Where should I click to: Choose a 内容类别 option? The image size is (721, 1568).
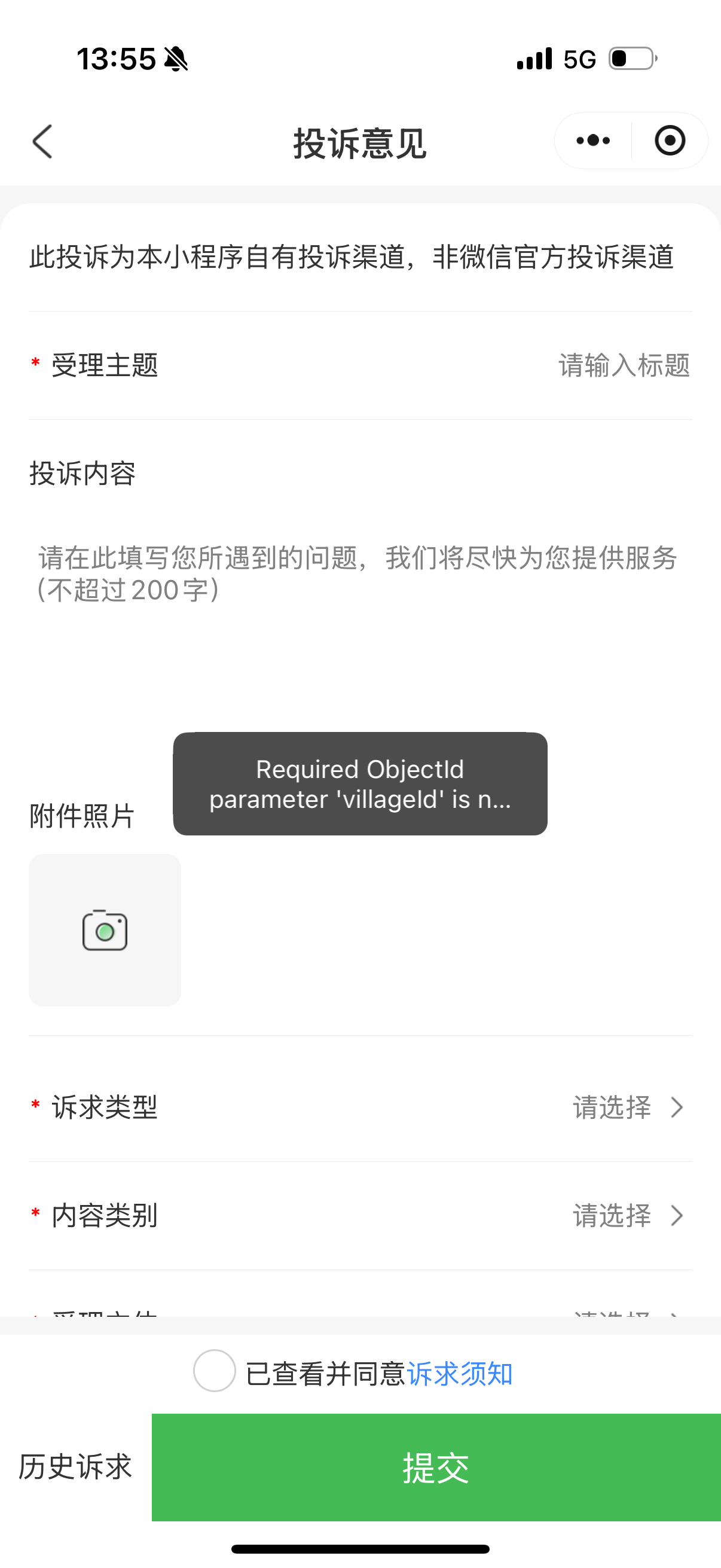[627, 1216]
